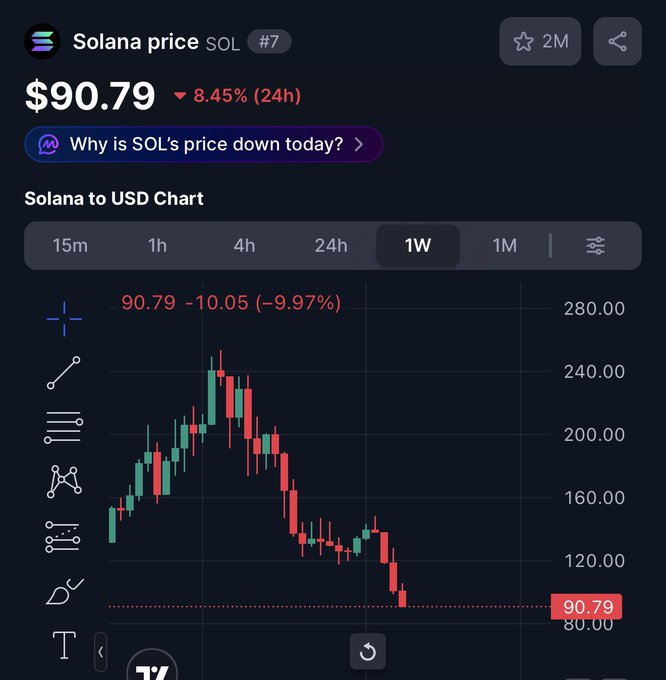Switch to the 4h timeframe
666x680 pixels.
pyautogui.click(x=244, y=245)
